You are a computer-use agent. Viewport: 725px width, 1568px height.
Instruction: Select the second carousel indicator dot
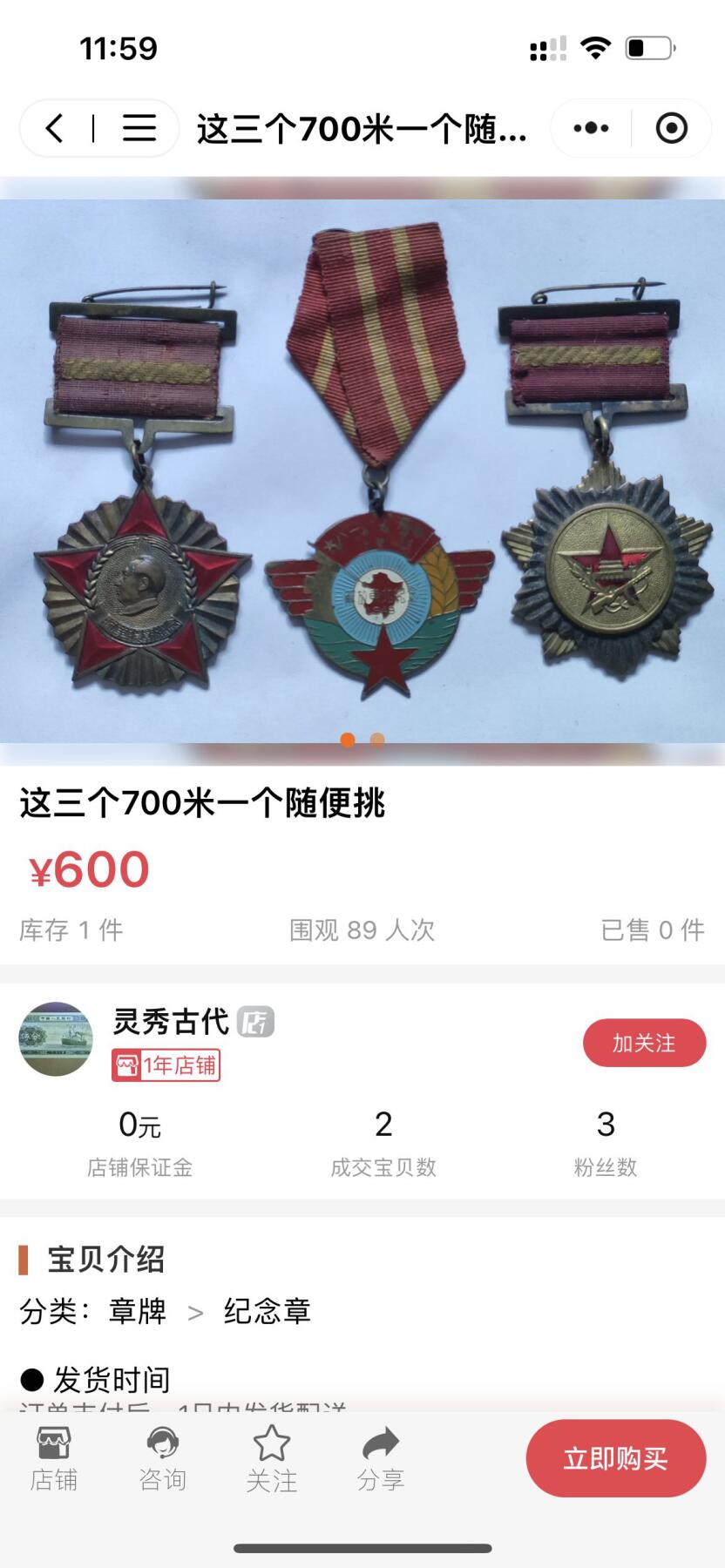(376, 740)
